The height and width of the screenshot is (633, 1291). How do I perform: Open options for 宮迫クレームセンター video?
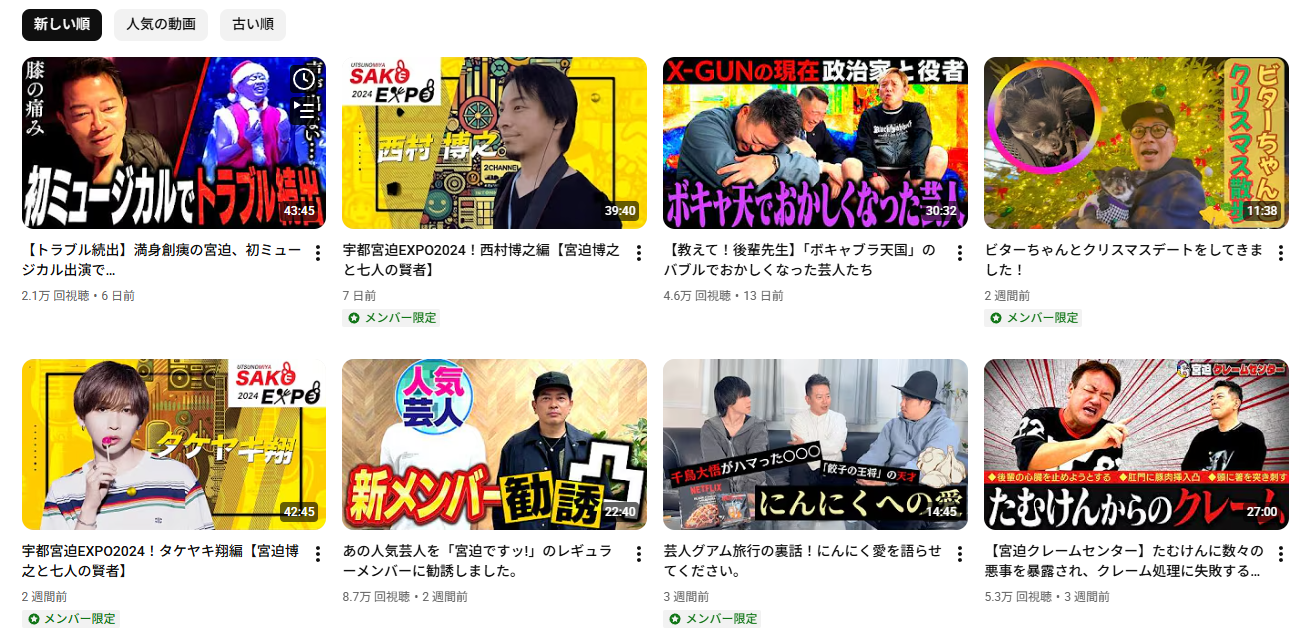(x=1280, y=554)
